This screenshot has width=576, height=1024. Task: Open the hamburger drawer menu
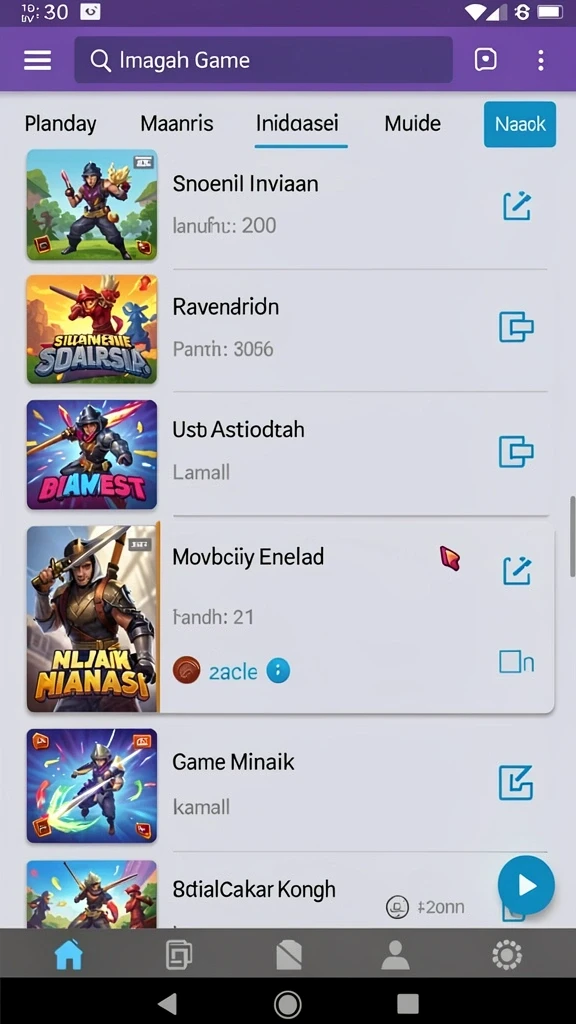pos(37,60)
